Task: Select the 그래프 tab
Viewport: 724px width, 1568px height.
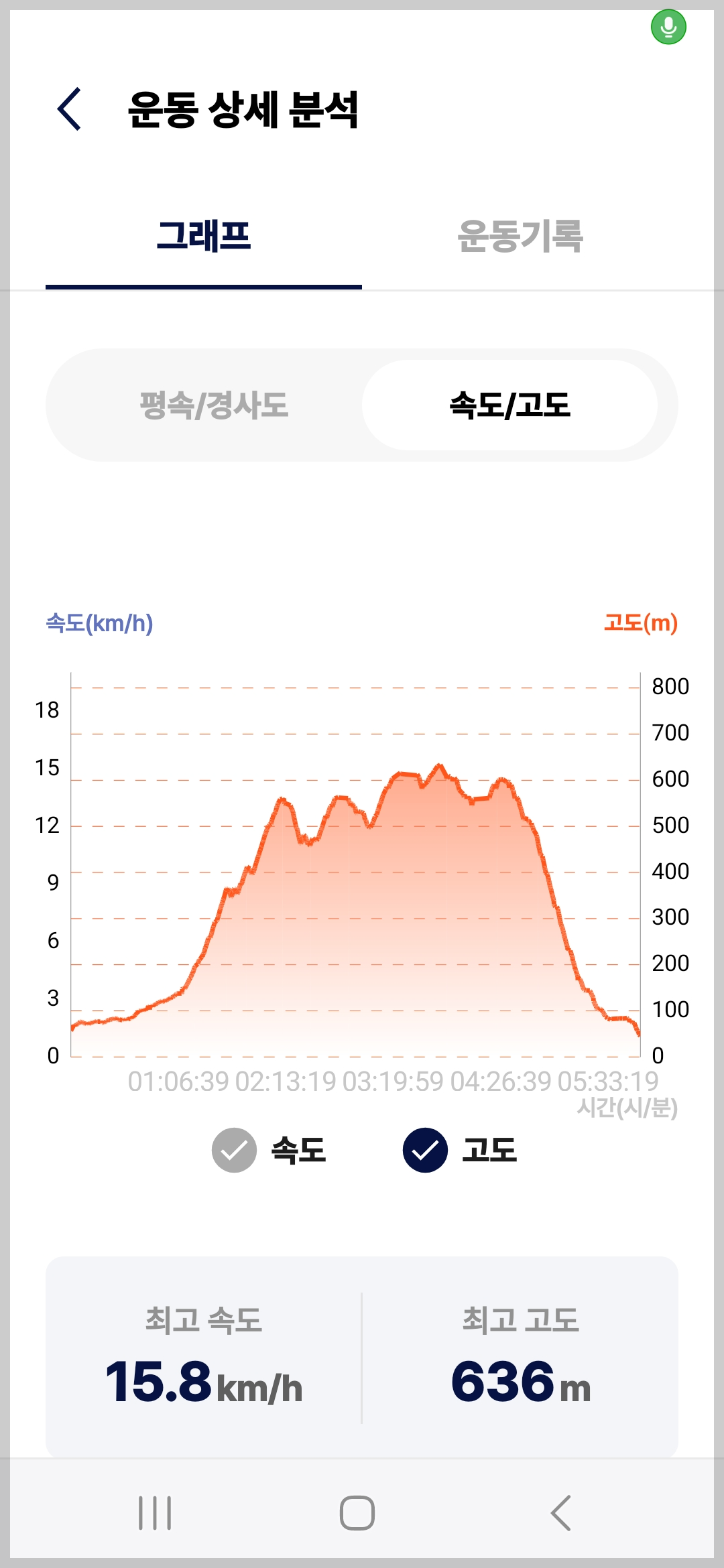Action: tap(204, 237)
